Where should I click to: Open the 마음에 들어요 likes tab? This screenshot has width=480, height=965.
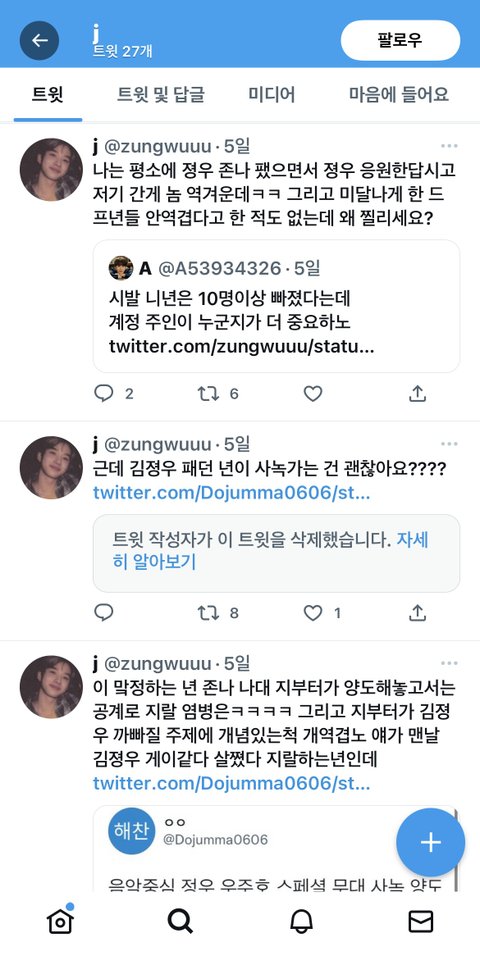coord(399,94)
